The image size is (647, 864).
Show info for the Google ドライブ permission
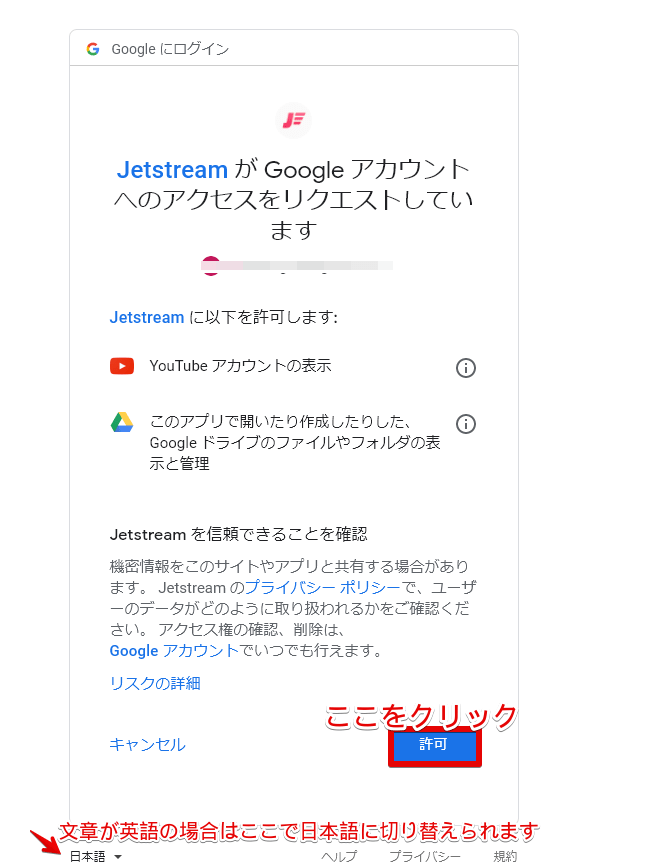coord(465,424)
